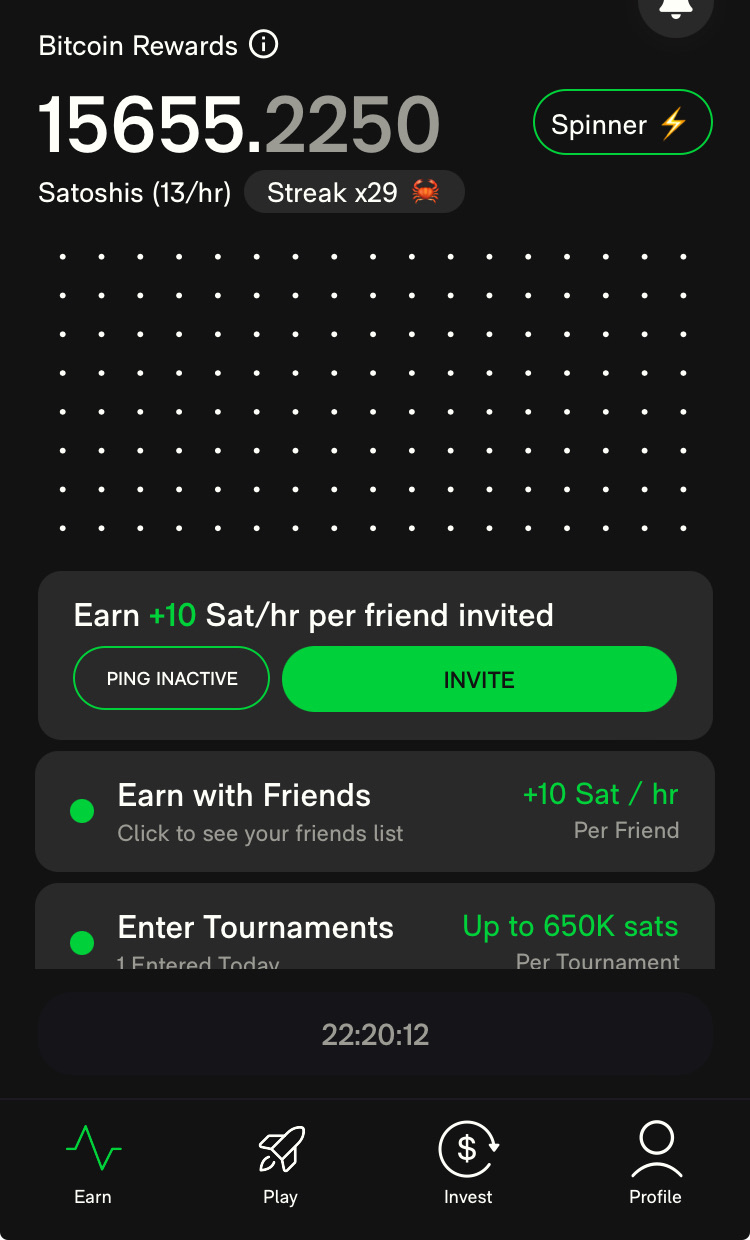Open Earn with Friends list
This screenshot has width=750, height=1240.
pos(375,812)
